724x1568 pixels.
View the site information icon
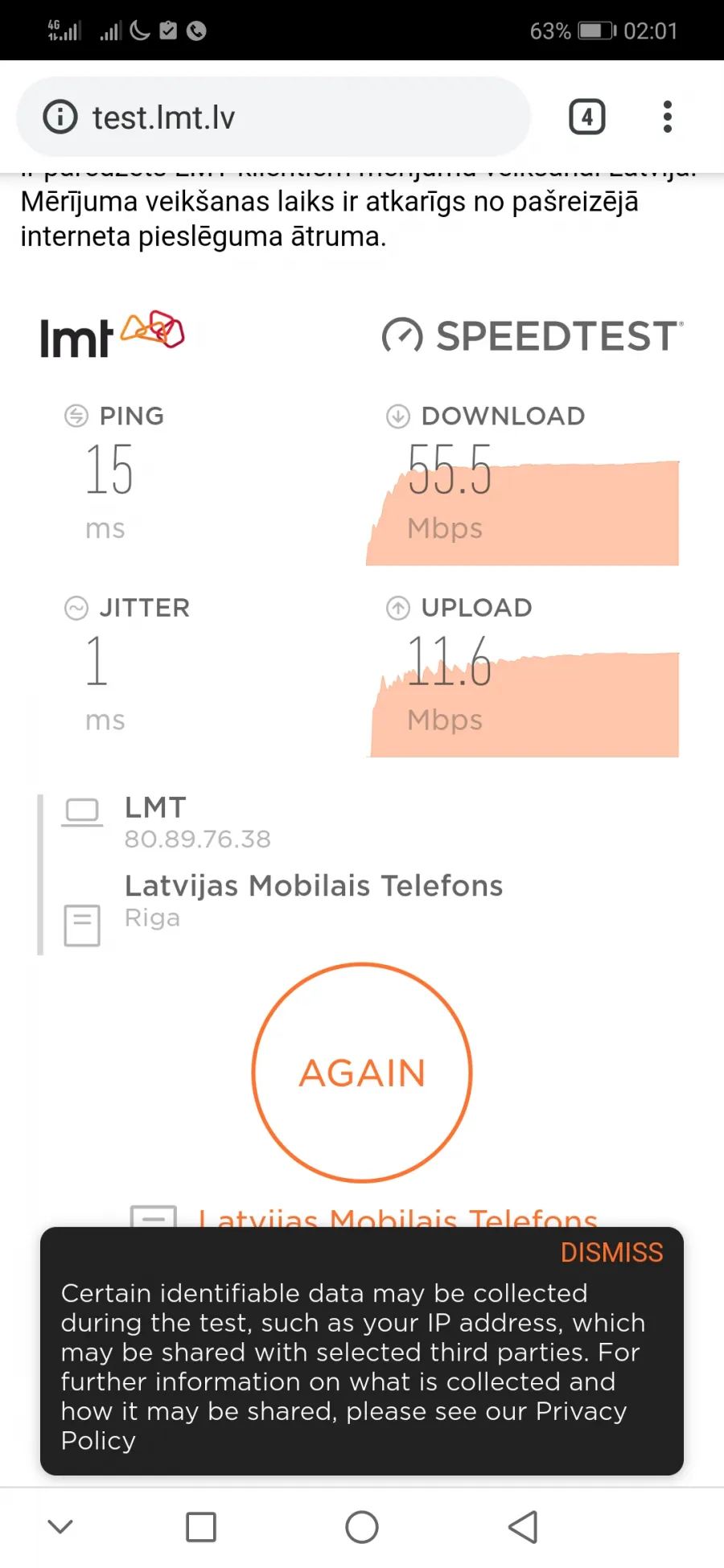pos(60,117)
